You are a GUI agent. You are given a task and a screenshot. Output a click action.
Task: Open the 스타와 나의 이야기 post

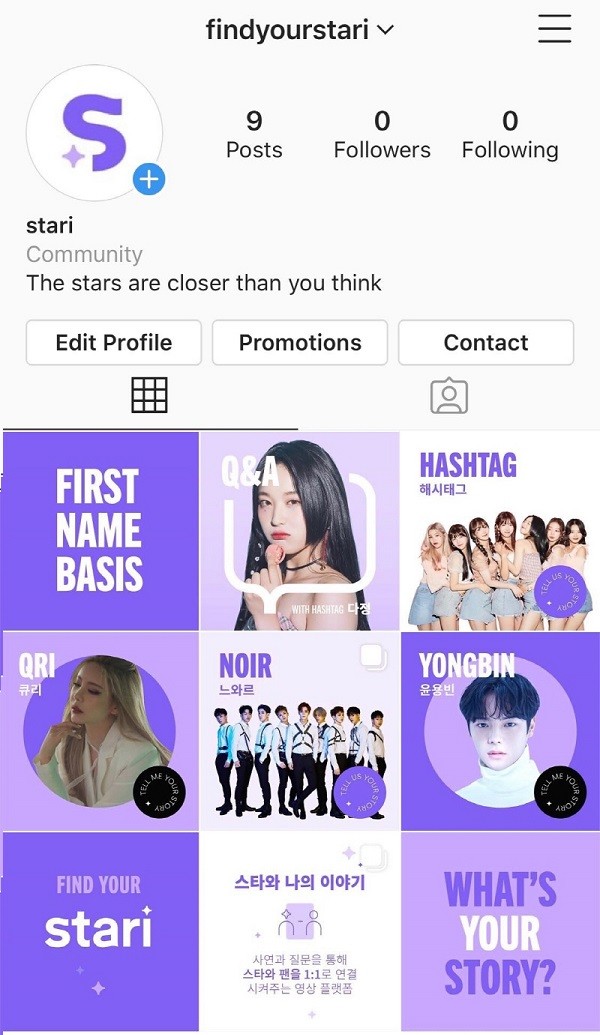click(300, 931)
